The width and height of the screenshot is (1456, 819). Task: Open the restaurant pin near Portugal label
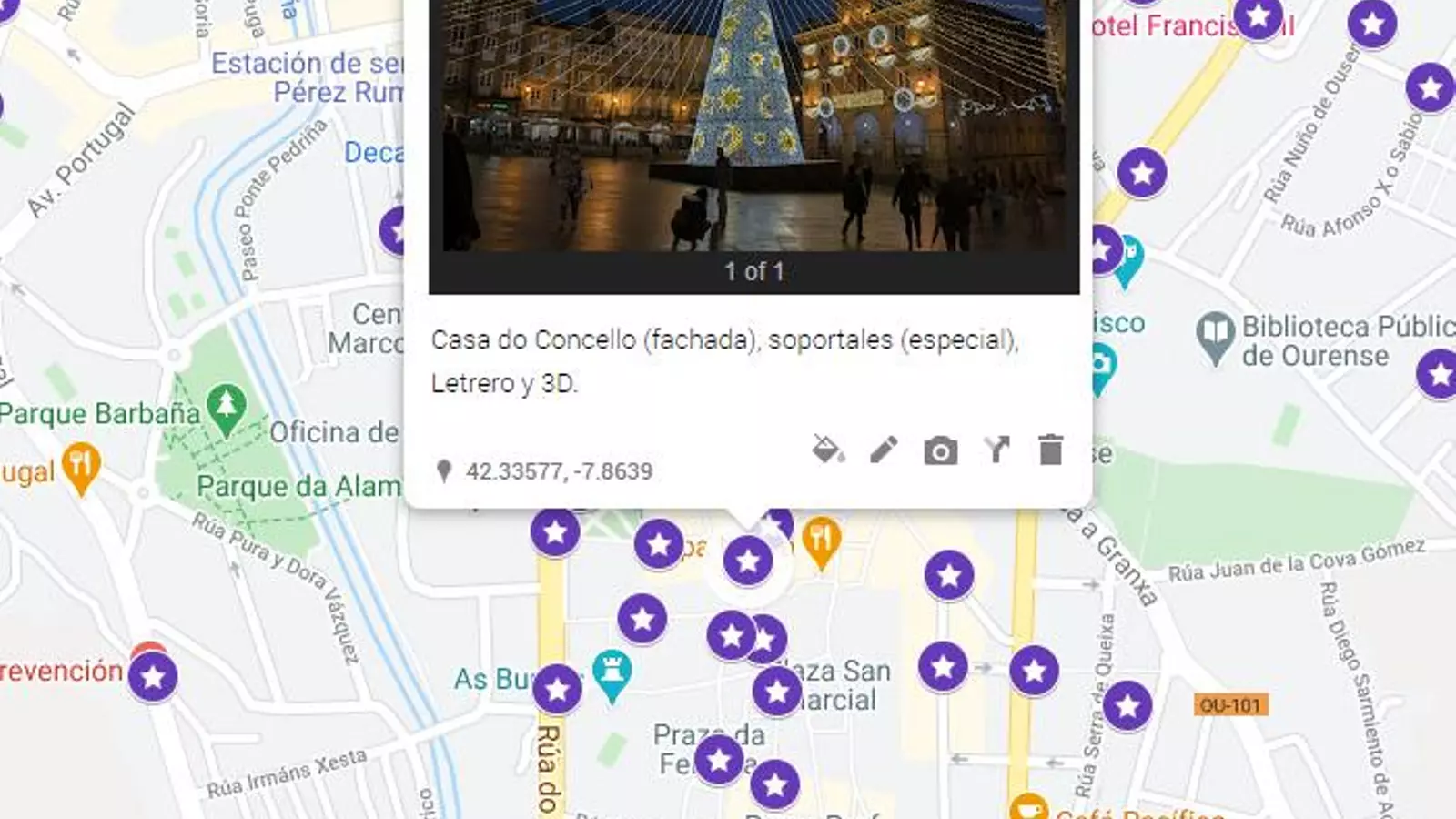(x=81, y=466)
